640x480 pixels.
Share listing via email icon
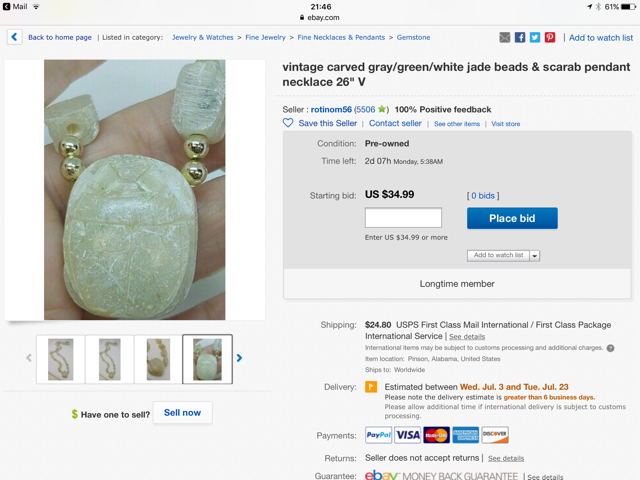tap(505, 37)
